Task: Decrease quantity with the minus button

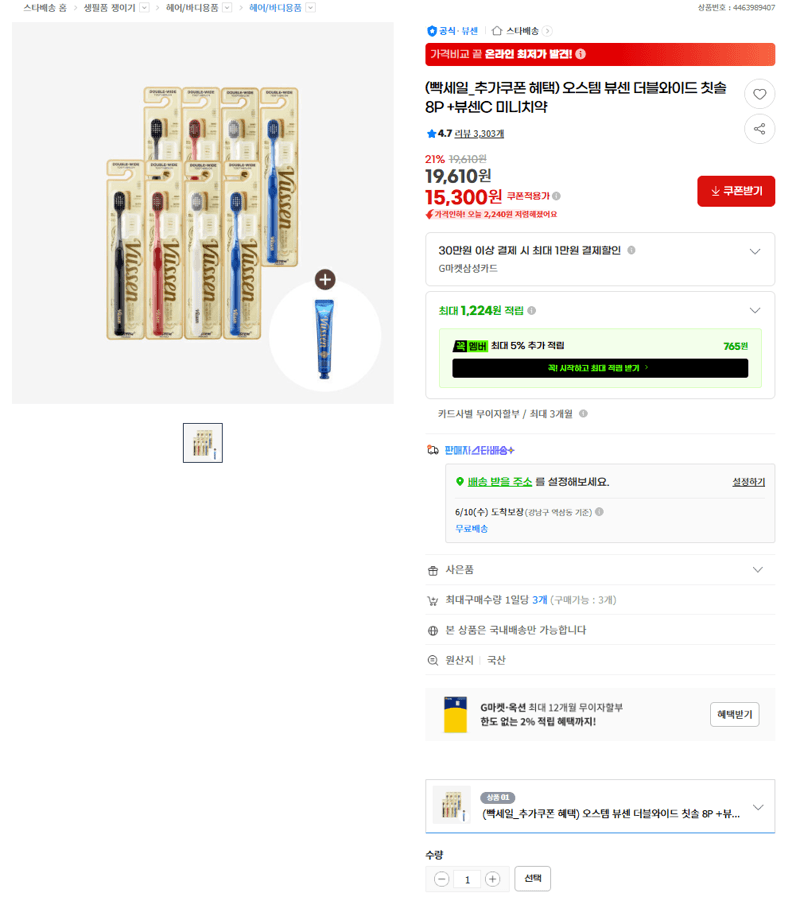Action: pyautogui.click(x=441, y=879)
